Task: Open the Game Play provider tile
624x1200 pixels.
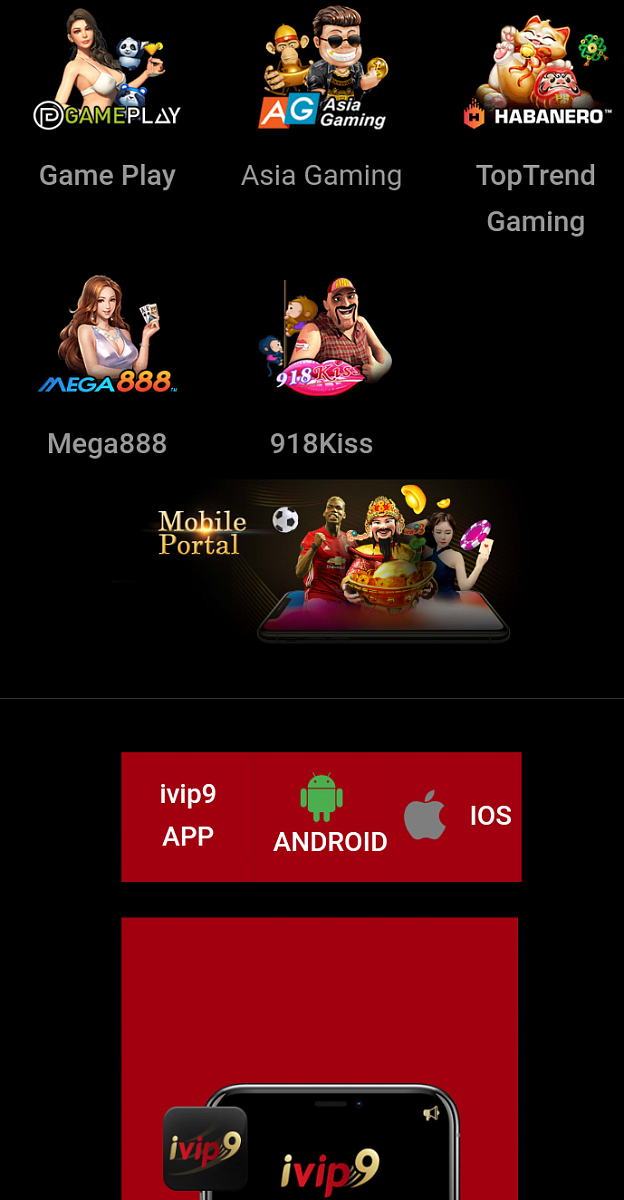Action: coord(107,100)
